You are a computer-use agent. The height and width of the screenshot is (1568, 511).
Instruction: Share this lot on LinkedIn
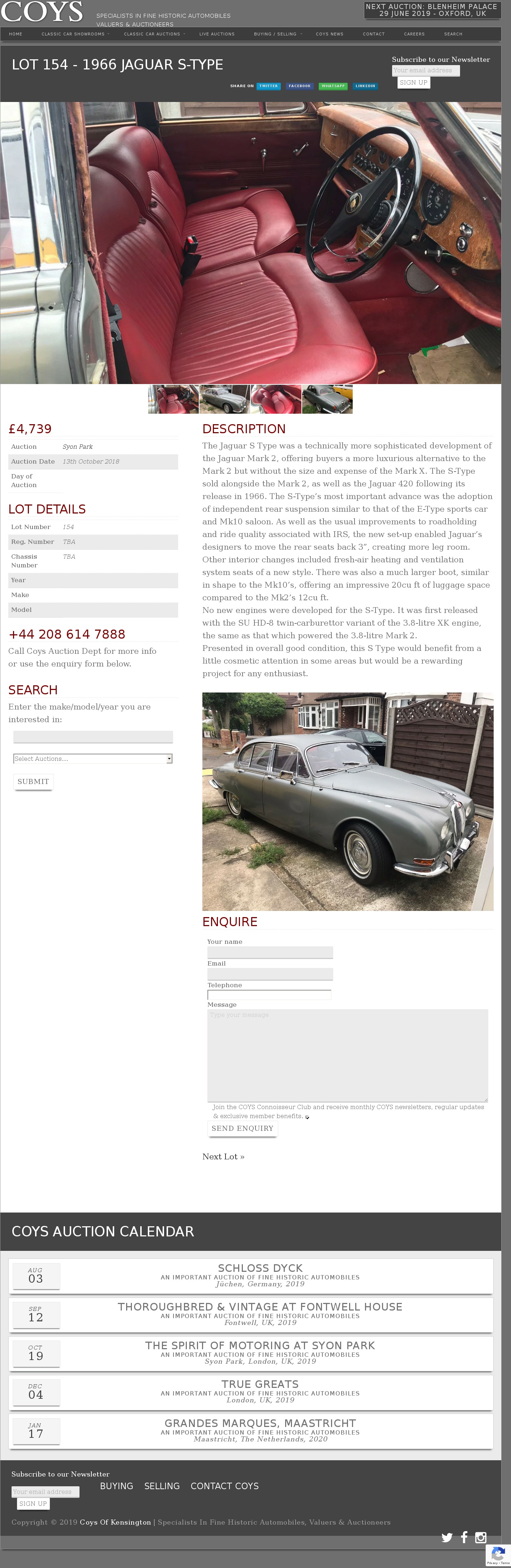point(365,86)
